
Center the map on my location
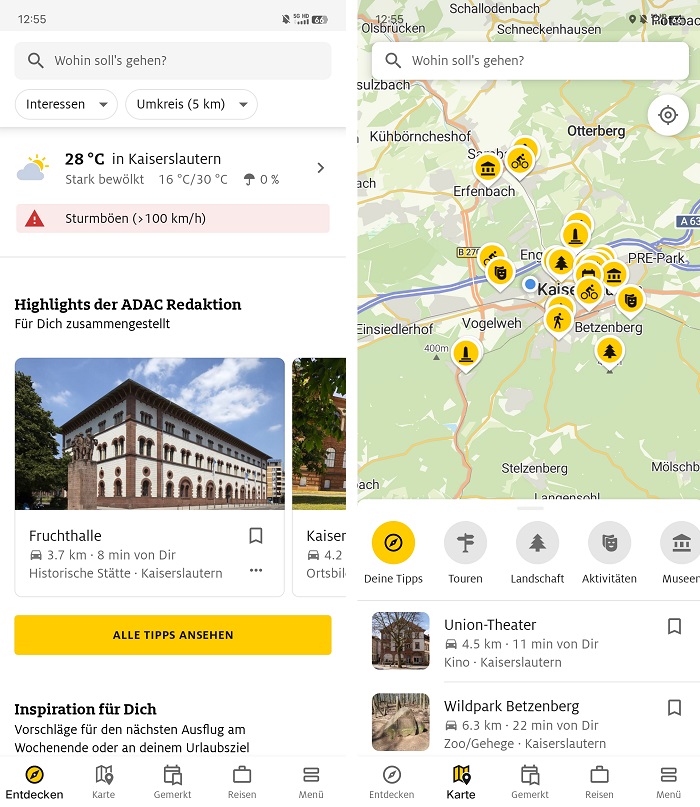tap(668, 115)
